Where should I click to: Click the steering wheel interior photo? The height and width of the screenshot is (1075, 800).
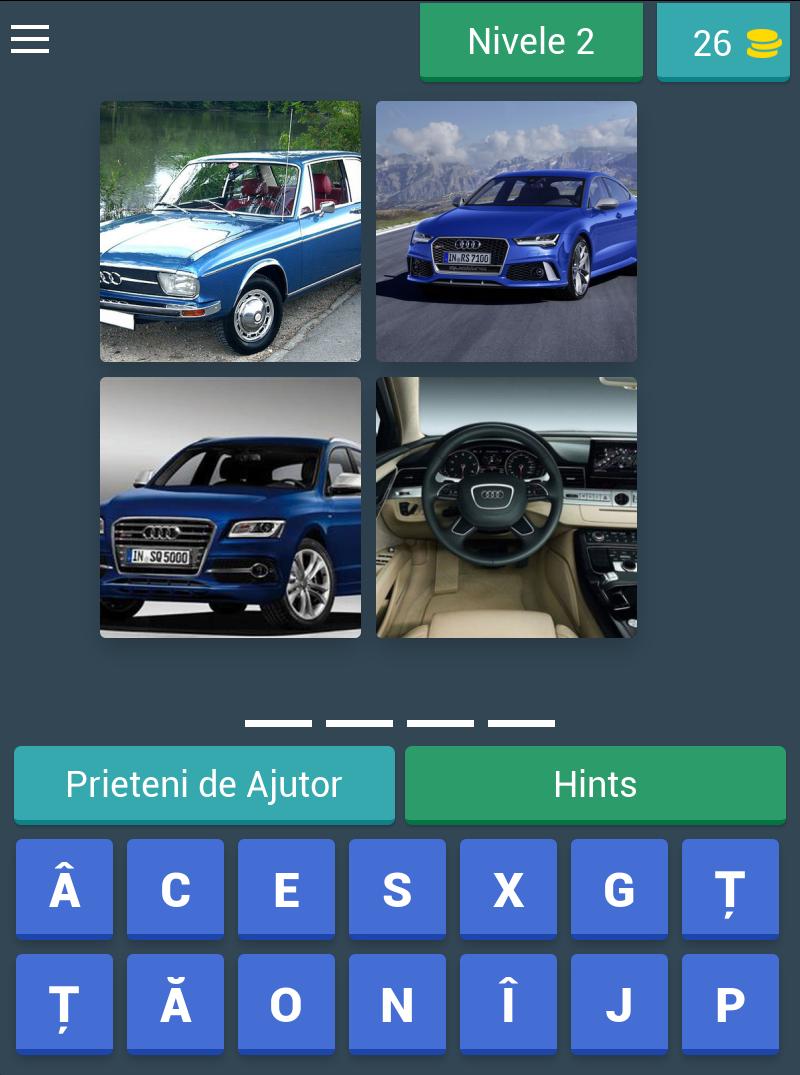[x=506, y=507]
